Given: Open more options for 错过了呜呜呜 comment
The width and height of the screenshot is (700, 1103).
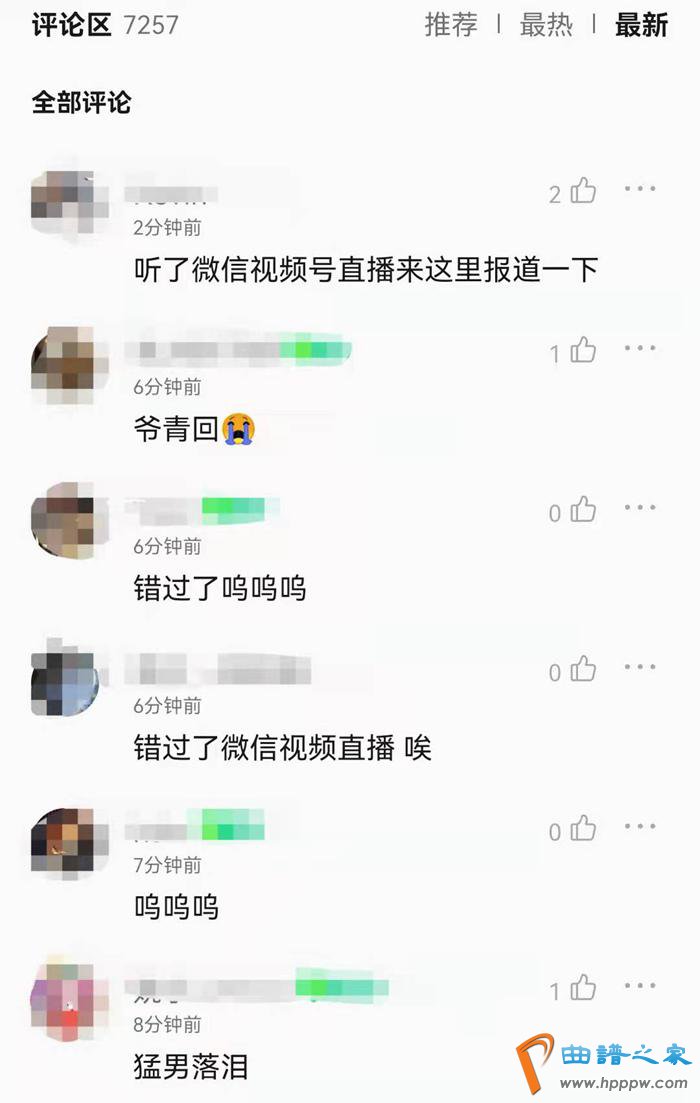Looking at the screenshot, I should [x=640, y=508].
